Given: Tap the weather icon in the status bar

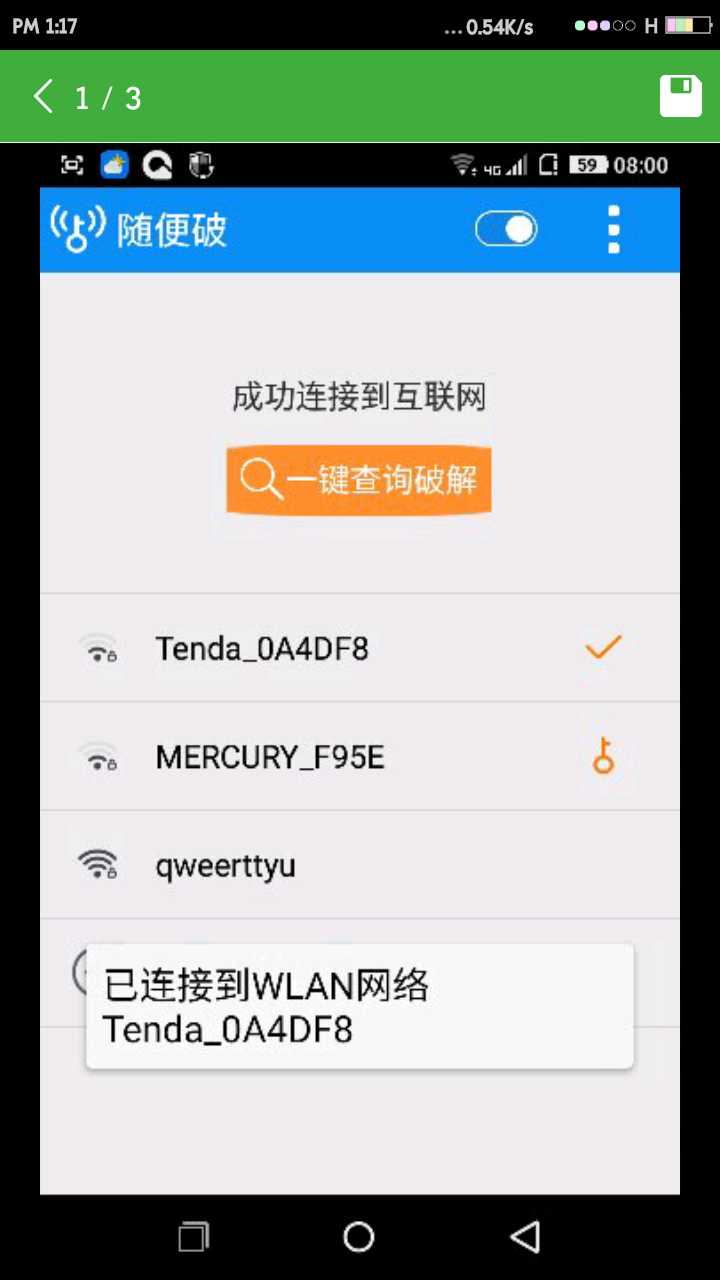Looking at the screenshot, I should coord(113,164).
